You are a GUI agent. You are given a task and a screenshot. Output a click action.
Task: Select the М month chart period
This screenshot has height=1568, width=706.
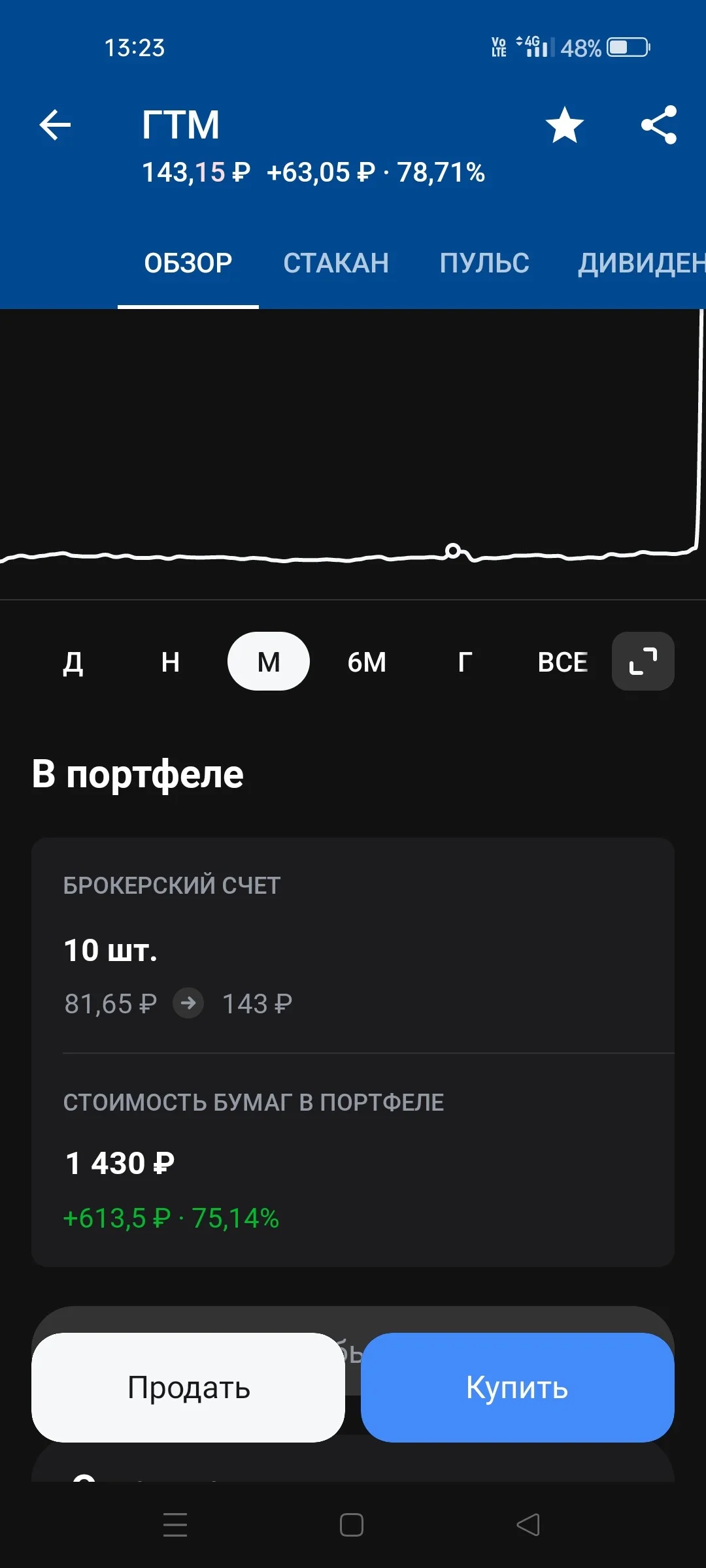[269, 661]
